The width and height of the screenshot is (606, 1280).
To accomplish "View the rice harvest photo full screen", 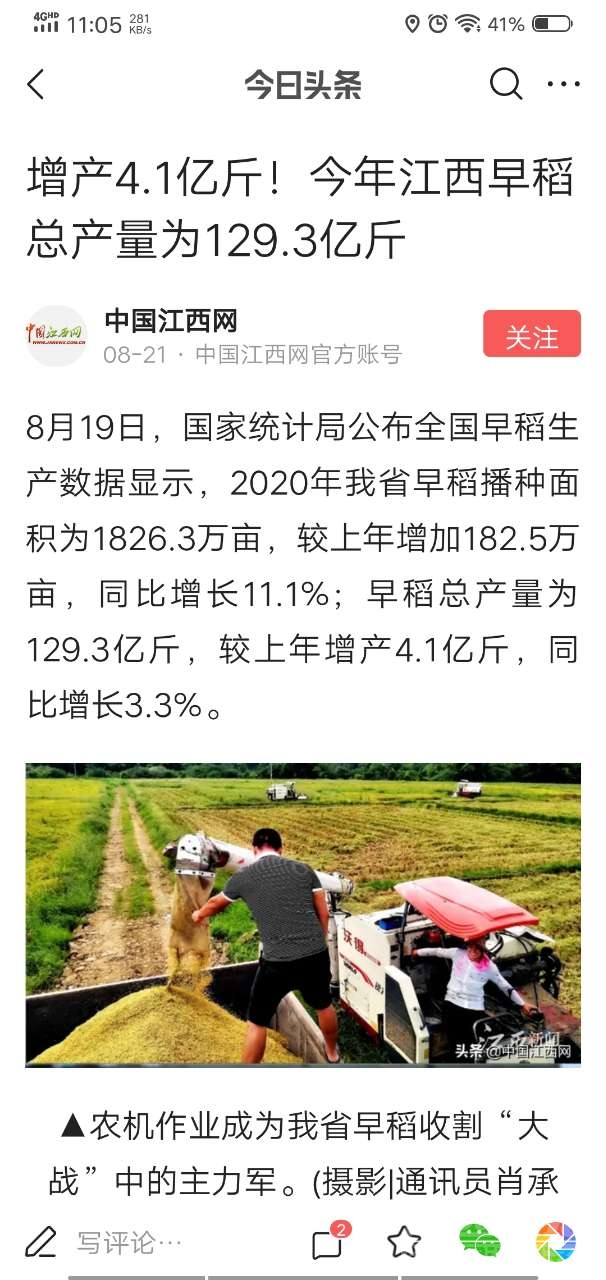I will coord(303,914).
